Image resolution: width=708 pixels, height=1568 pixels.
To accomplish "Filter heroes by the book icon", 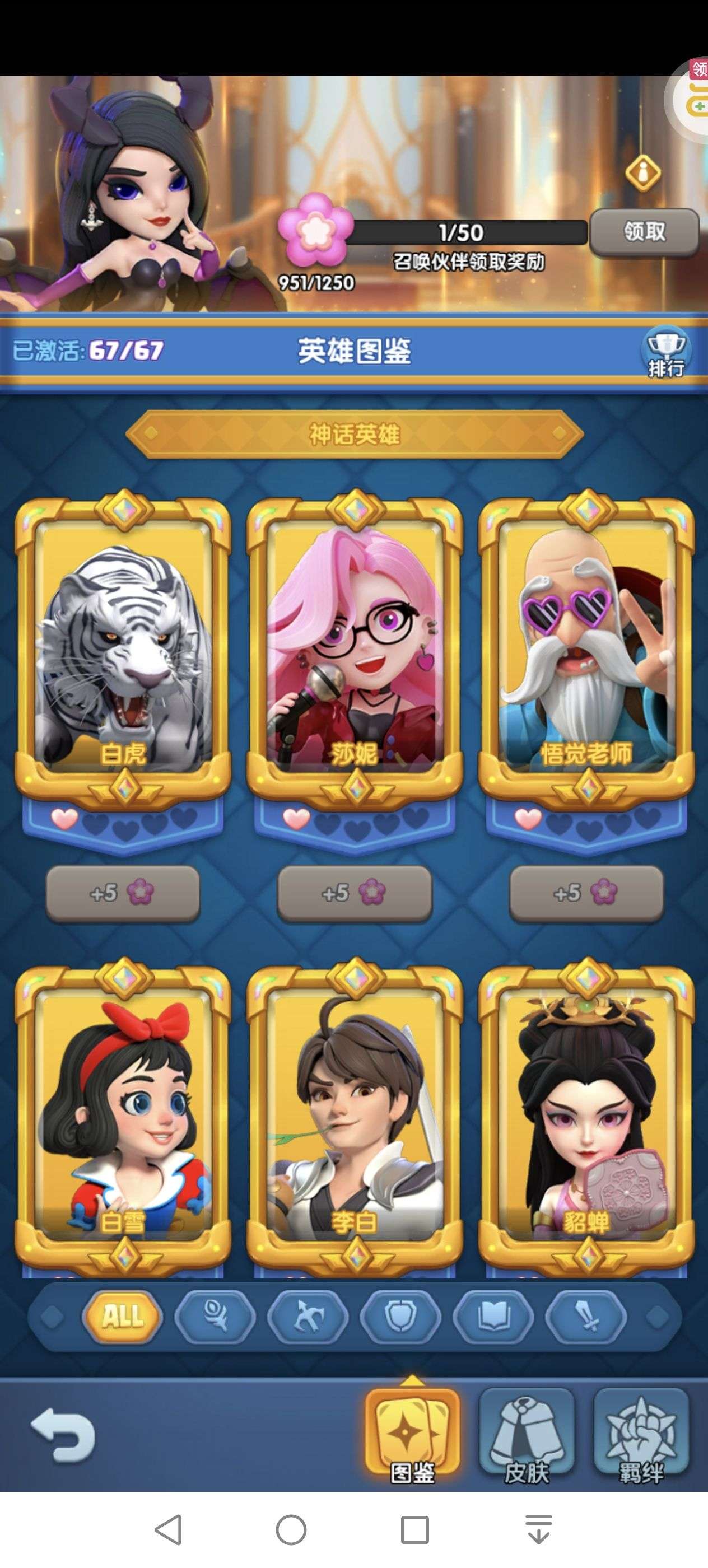I will click(x=493, y=1316).
